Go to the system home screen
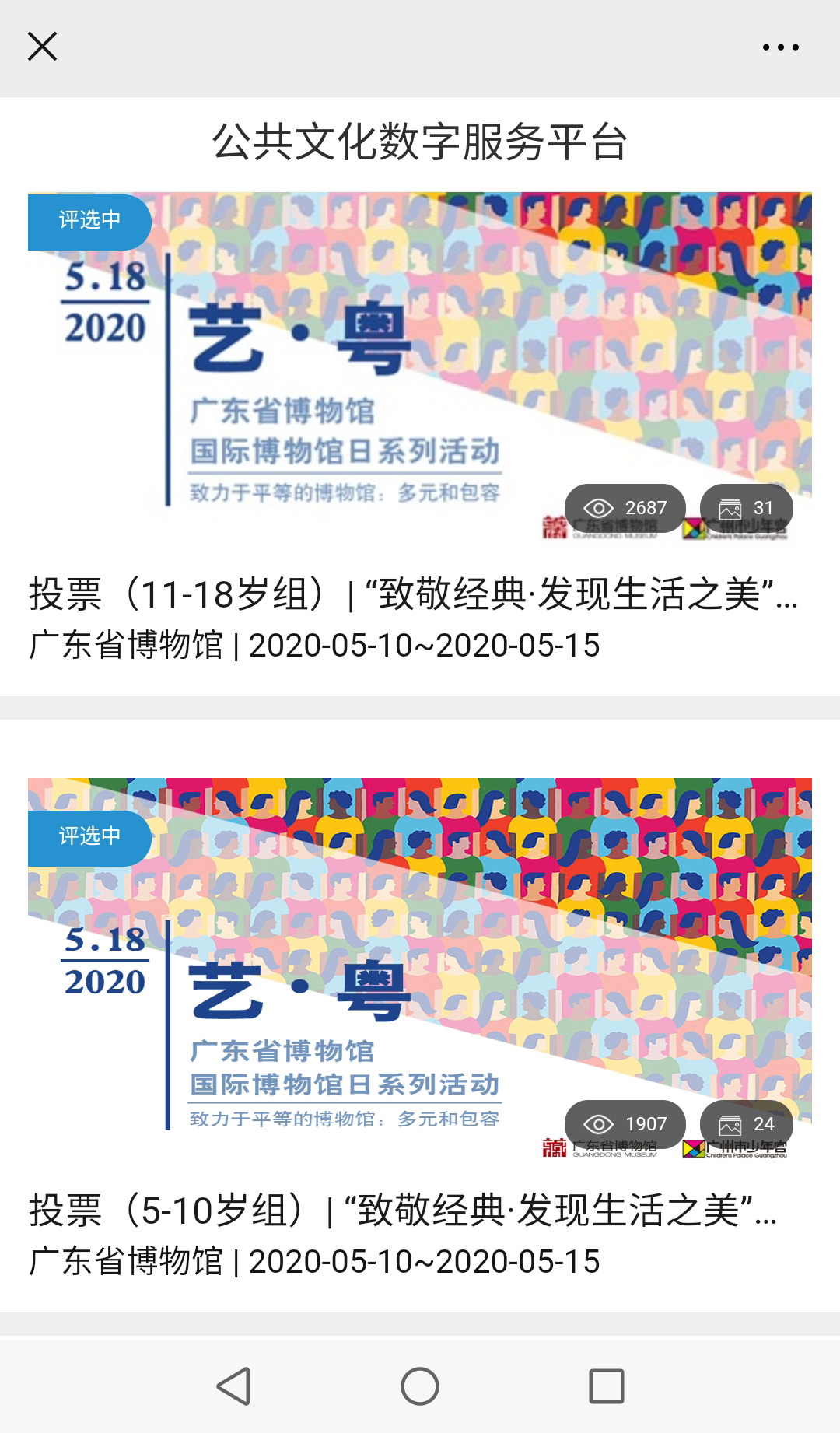 tap(420, 1386)
